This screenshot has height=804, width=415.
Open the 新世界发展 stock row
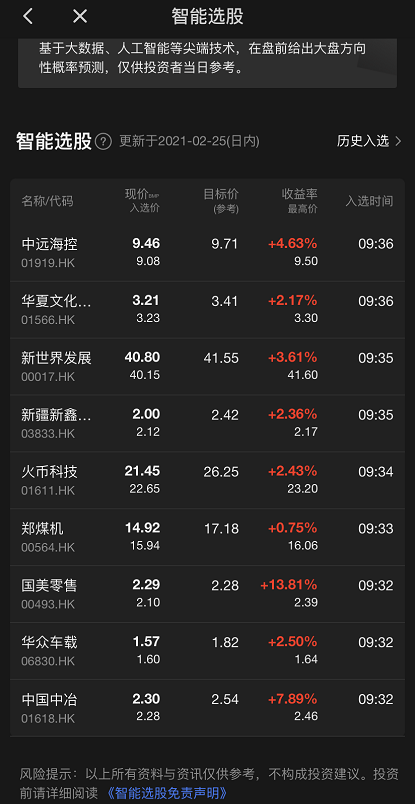point(207,367)
